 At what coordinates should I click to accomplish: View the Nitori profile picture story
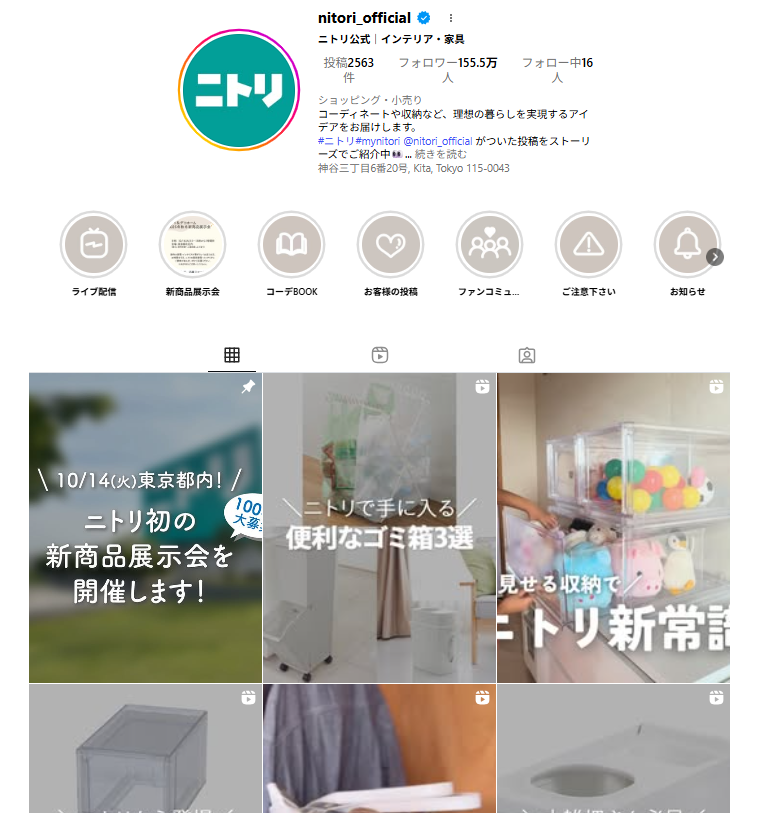239,90
